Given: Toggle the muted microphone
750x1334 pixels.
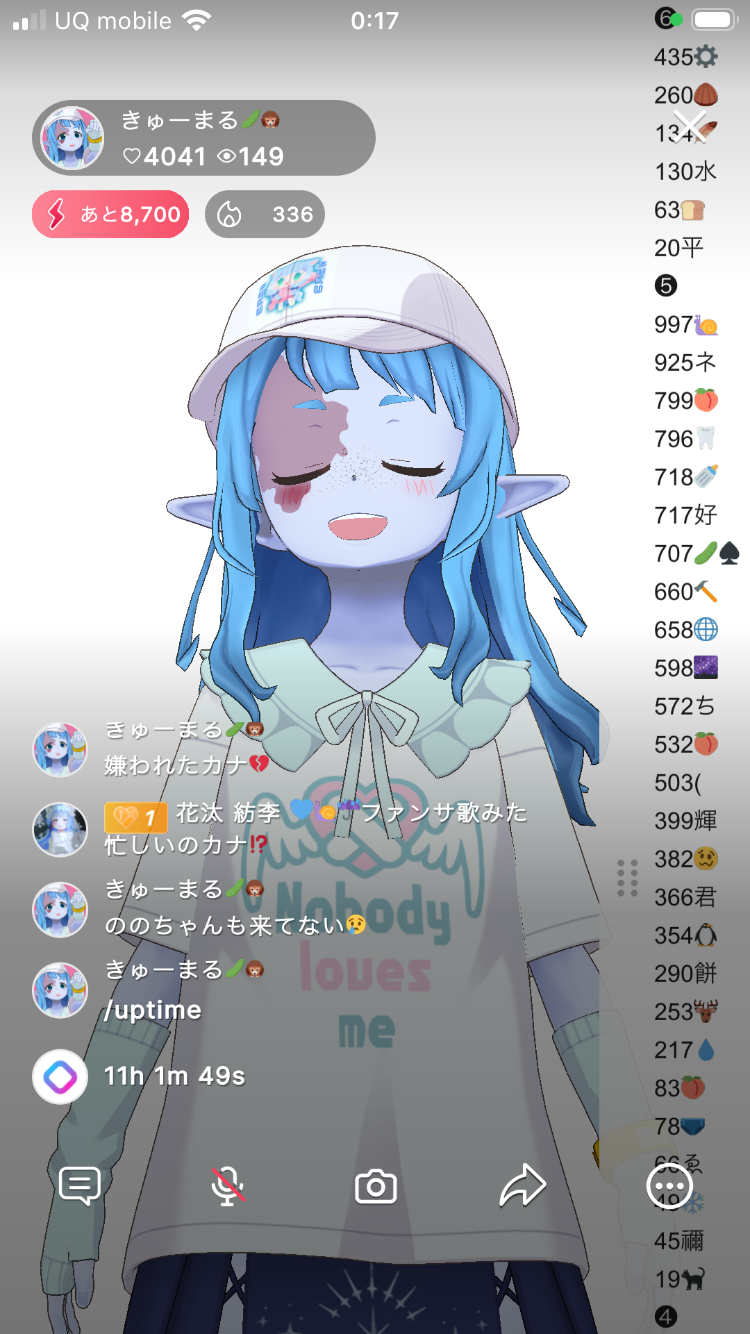Looking at the screenshot, I should [228, 1186].
